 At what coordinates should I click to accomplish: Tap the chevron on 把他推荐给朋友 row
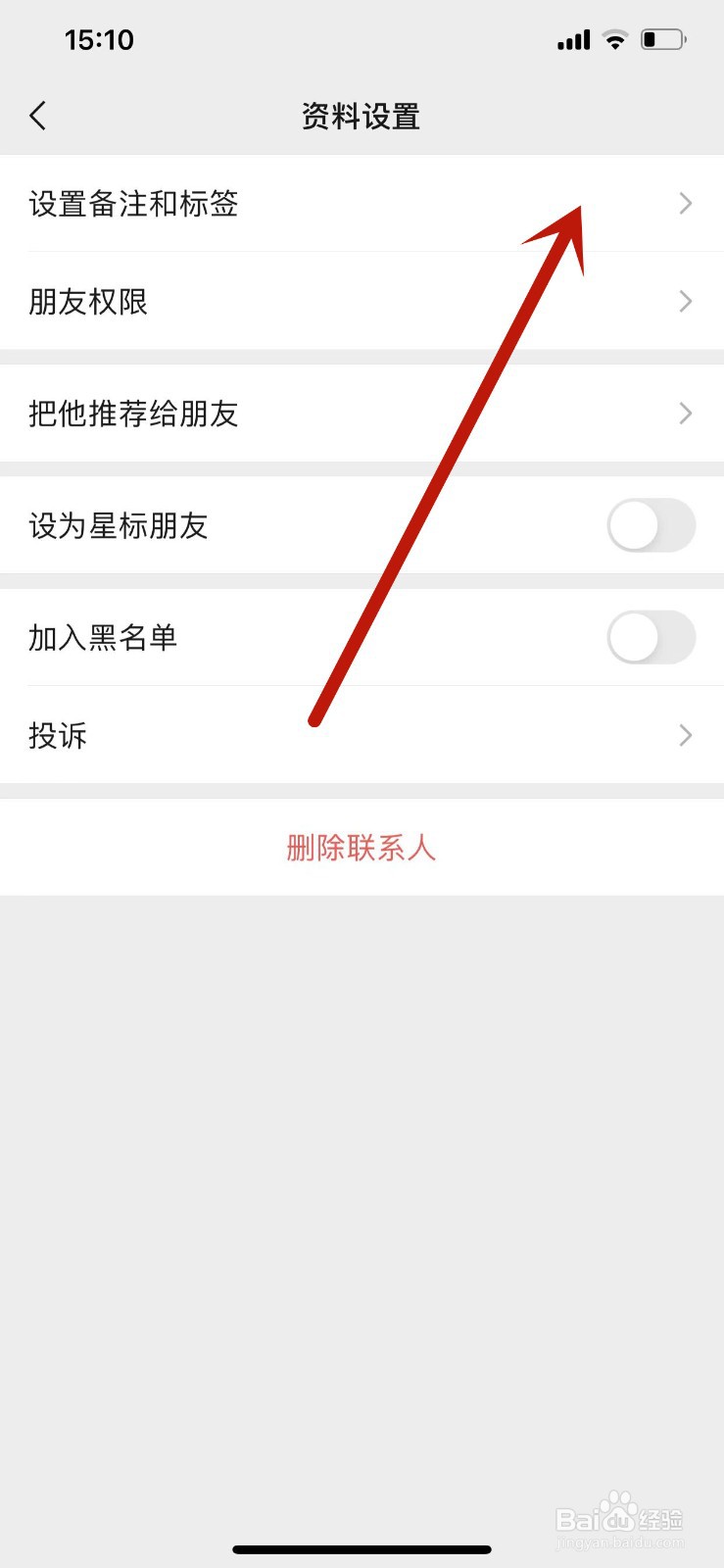(x=685, y=414)
